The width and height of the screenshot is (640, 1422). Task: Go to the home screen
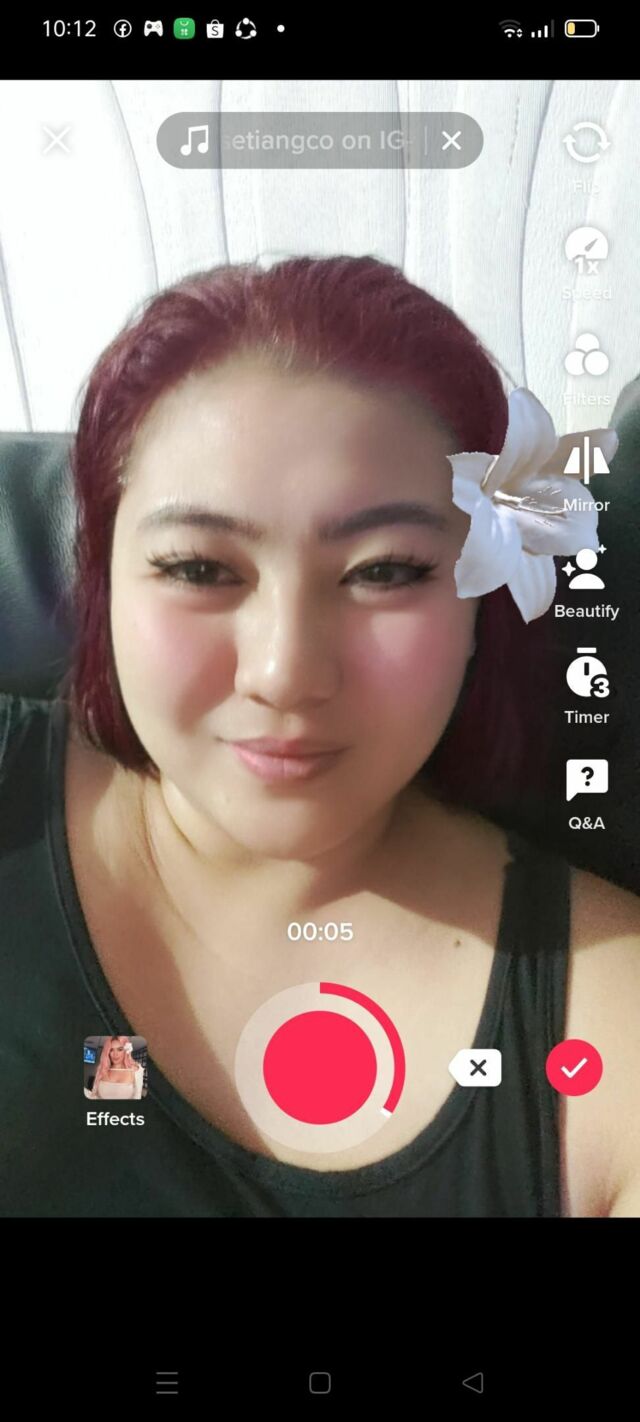[320, 1383]
